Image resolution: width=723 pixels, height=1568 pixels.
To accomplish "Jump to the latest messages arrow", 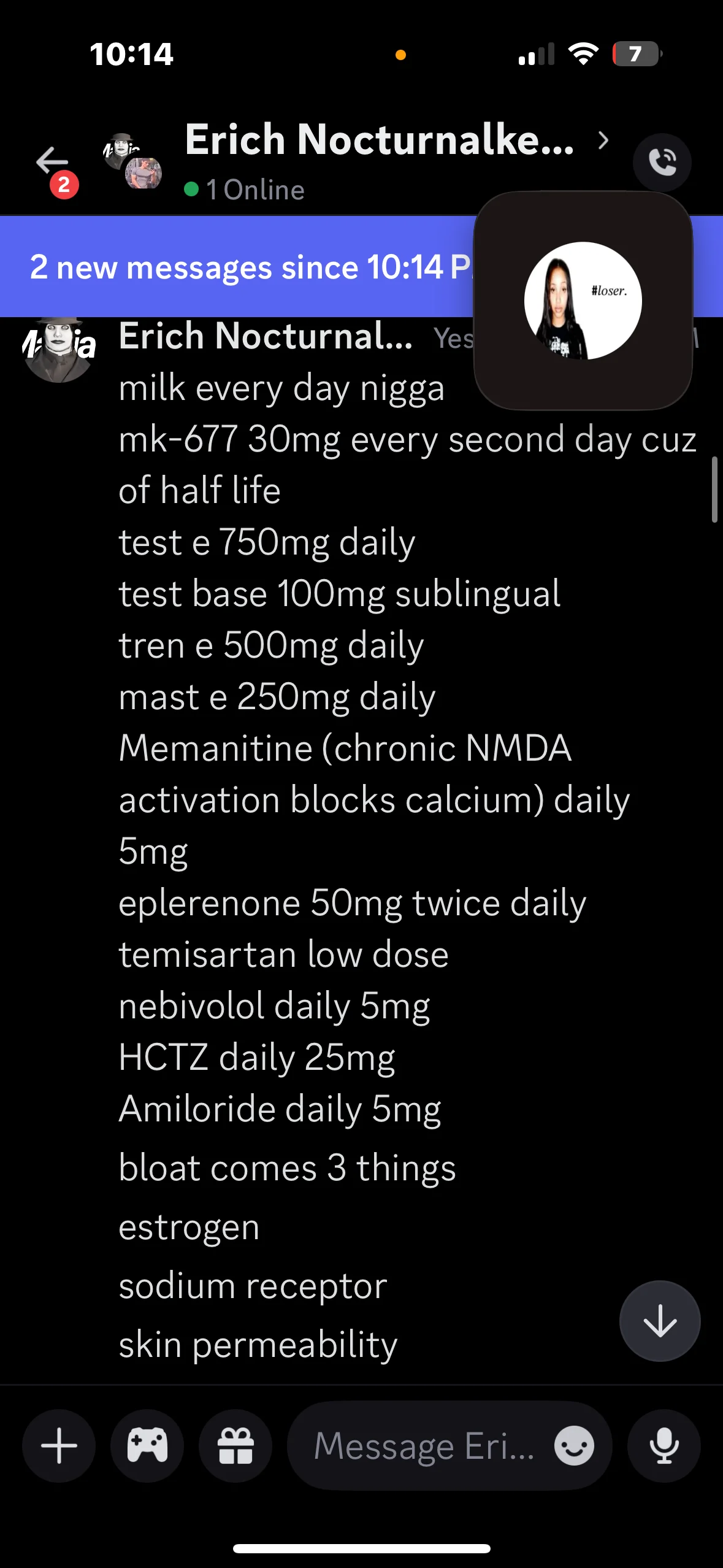I will point(660,1321).
